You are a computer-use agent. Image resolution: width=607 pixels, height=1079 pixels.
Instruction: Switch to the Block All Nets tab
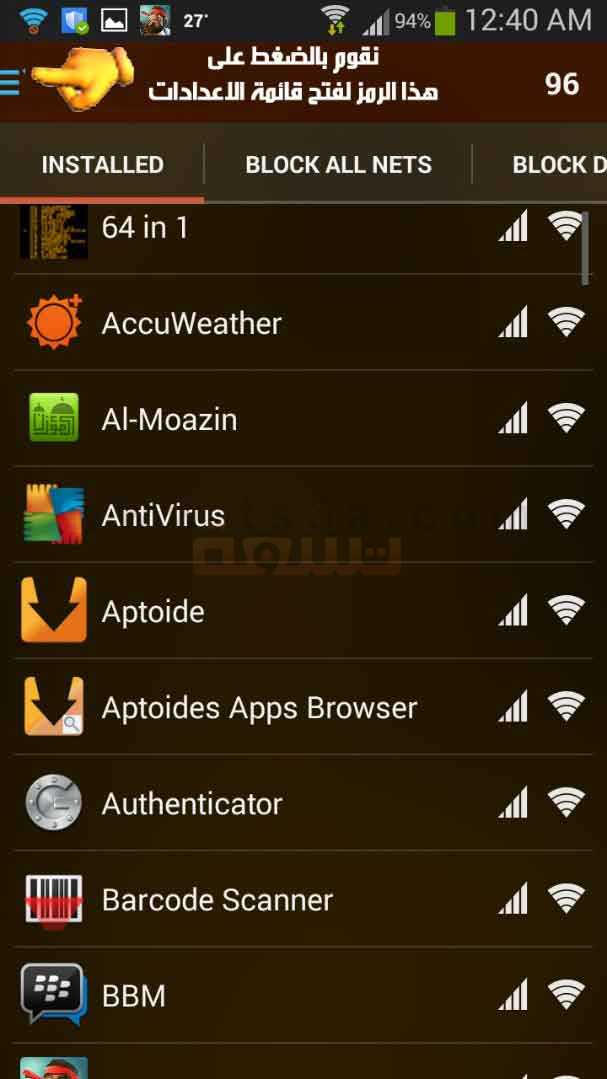pos(339,164)
